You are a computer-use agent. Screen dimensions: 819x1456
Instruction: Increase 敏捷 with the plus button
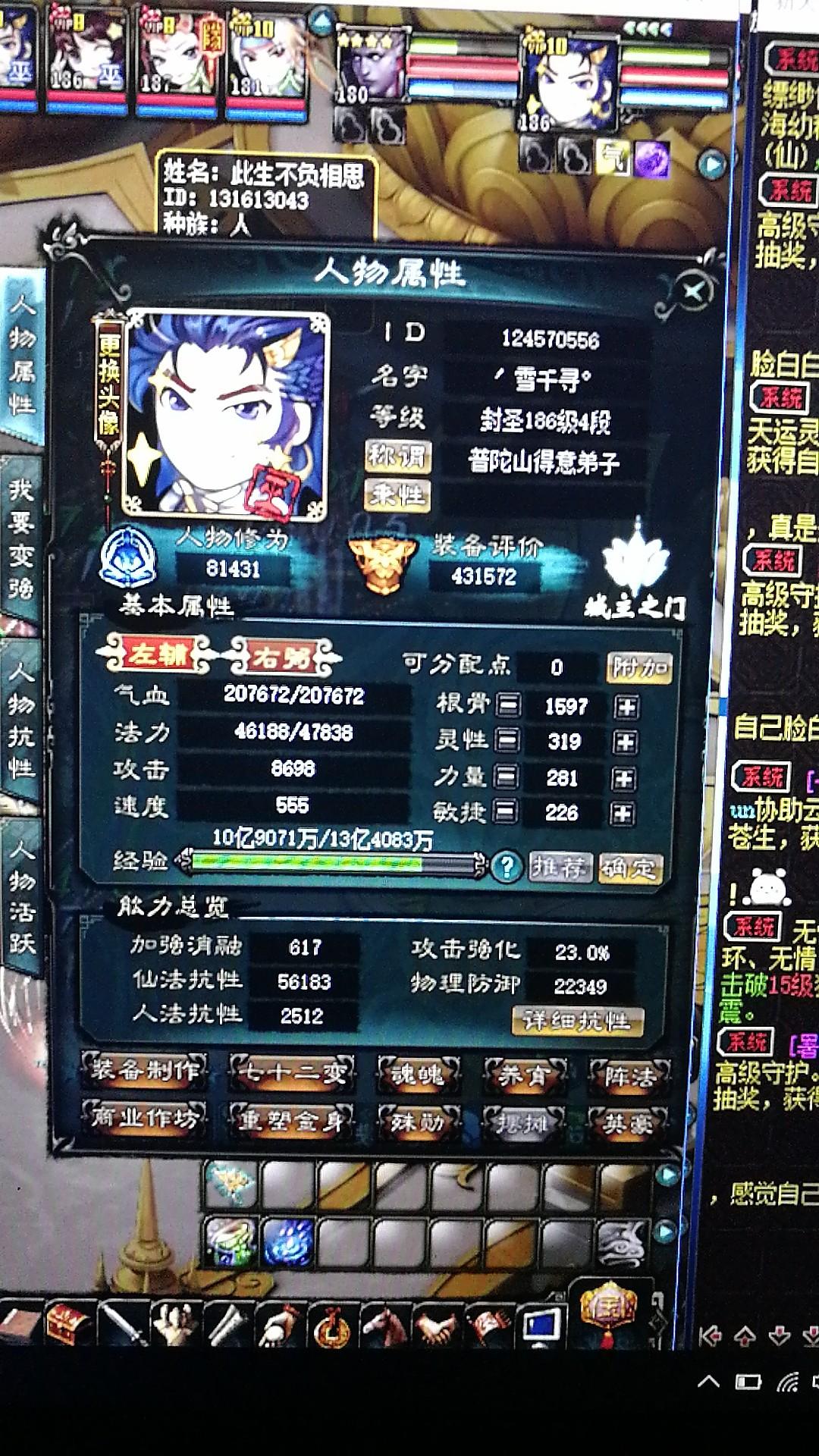(623, 814)
